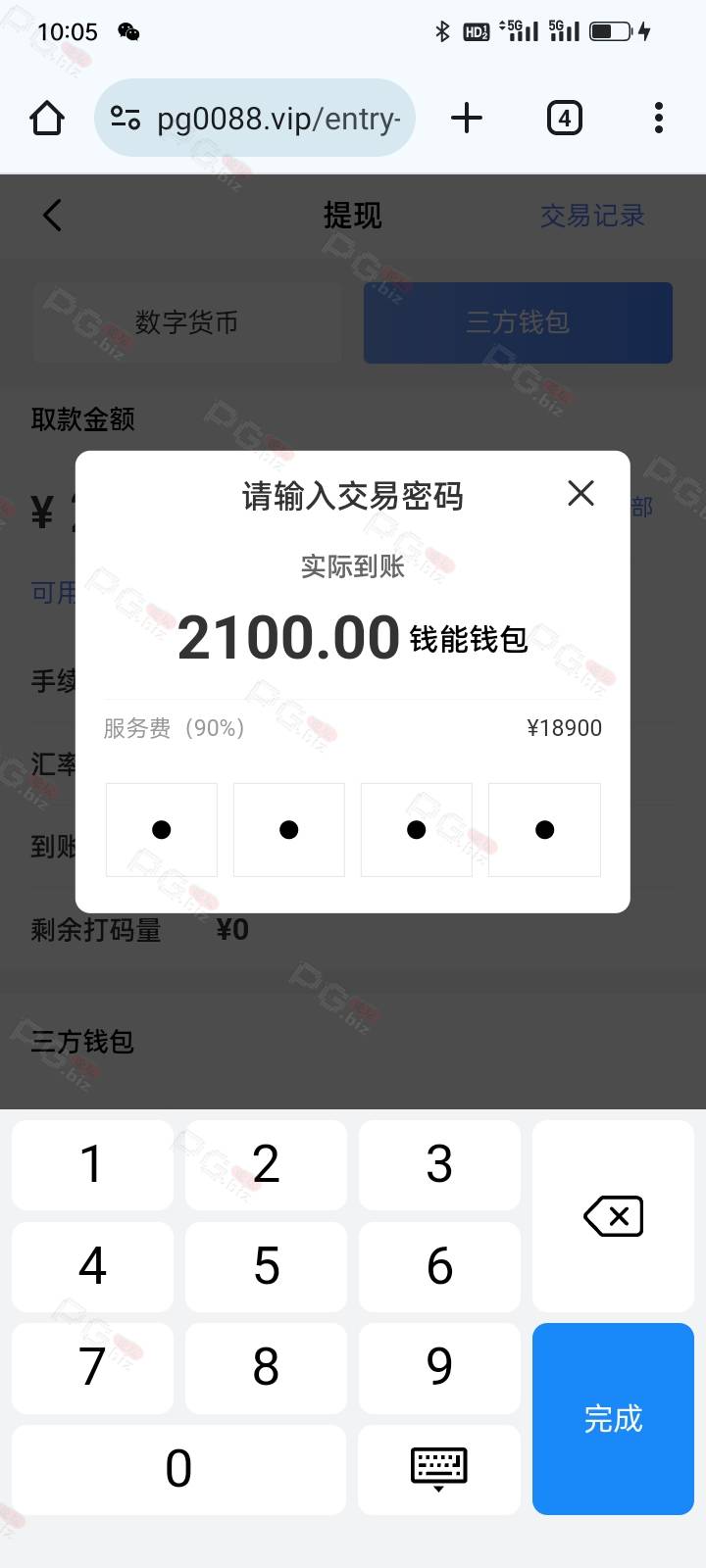
Task: Hide the keypad with the keyboard icon
Action: pyautogui.click(x=438, y=1469)
